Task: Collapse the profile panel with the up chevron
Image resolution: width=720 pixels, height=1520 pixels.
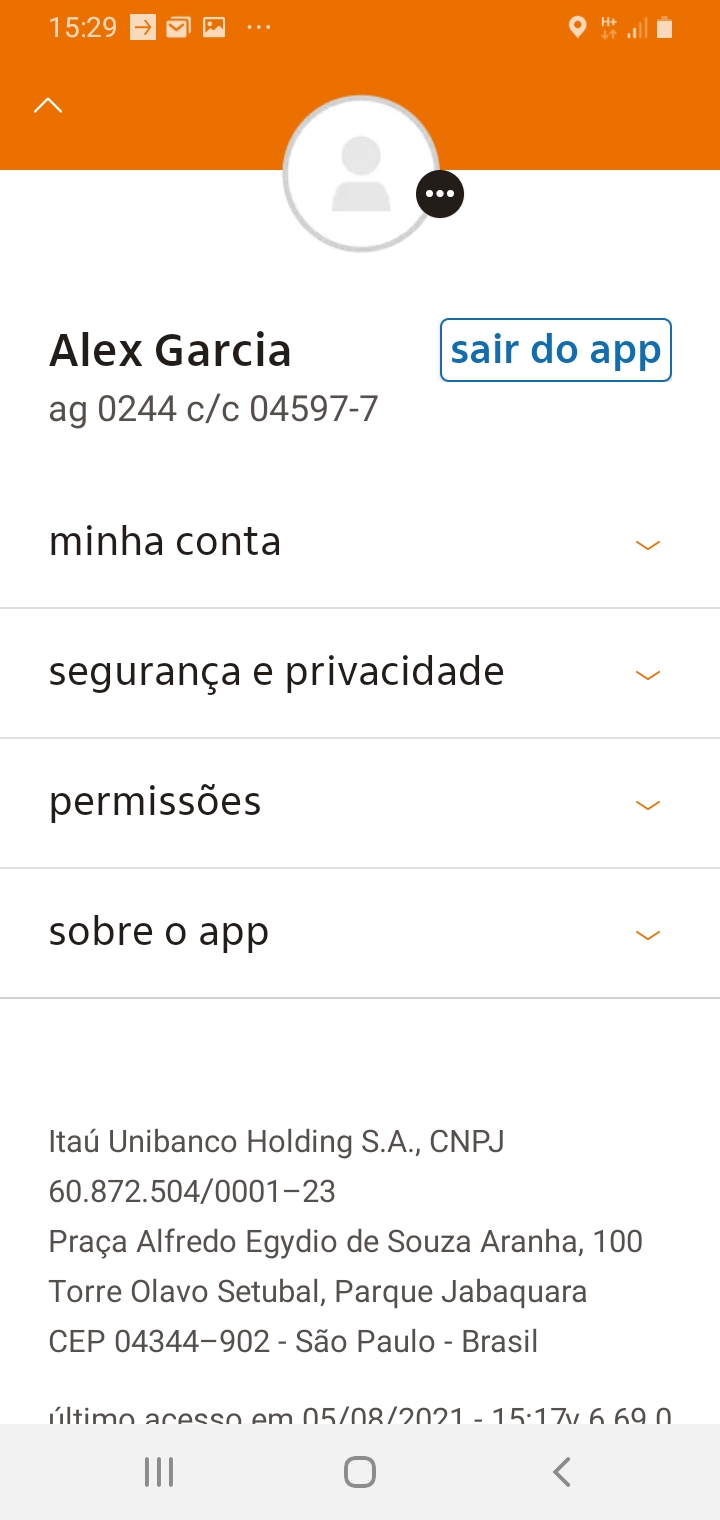Action: (48, 106)
